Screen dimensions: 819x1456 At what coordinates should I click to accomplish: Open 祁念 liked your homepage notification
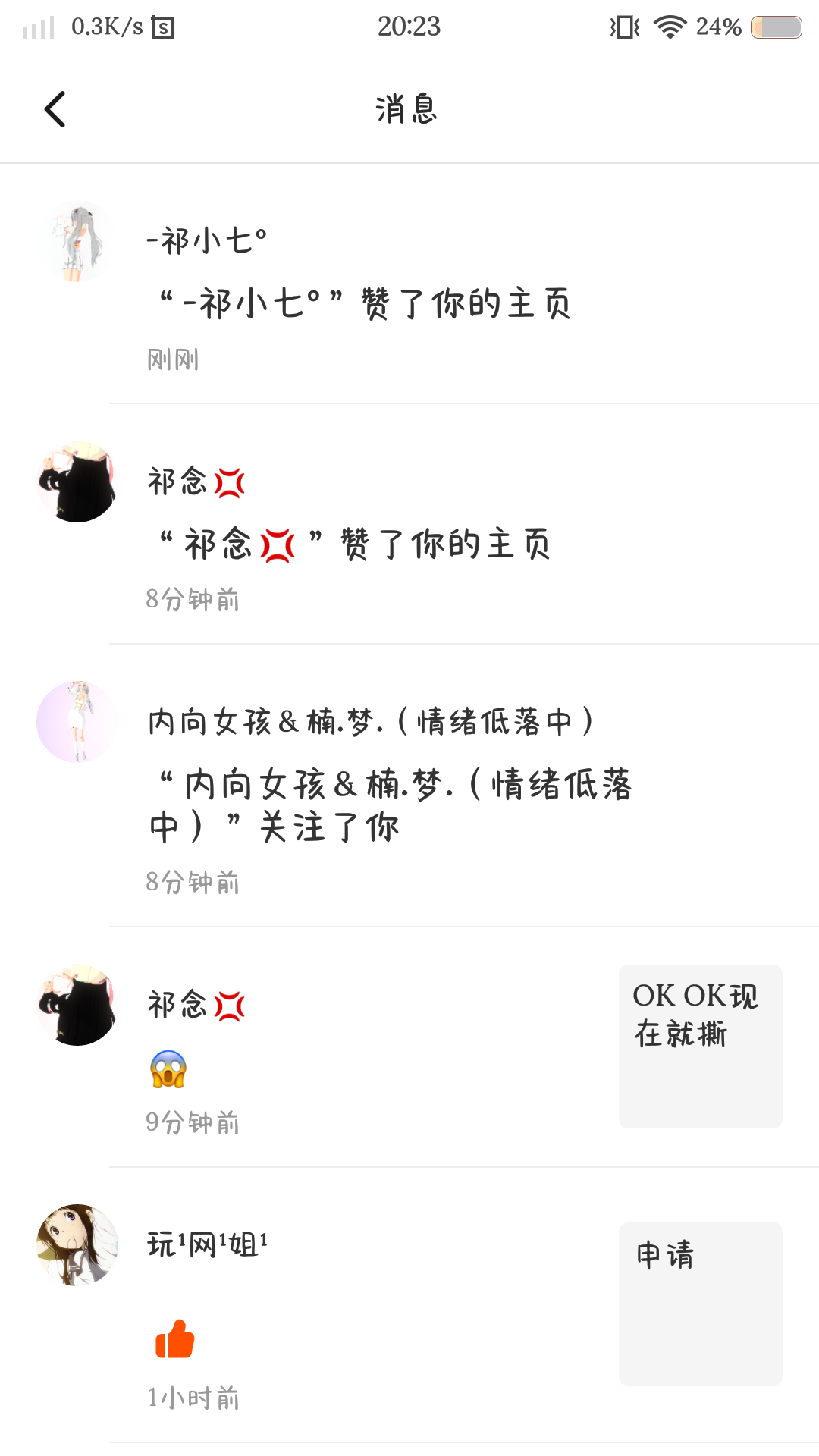point(355,544)
